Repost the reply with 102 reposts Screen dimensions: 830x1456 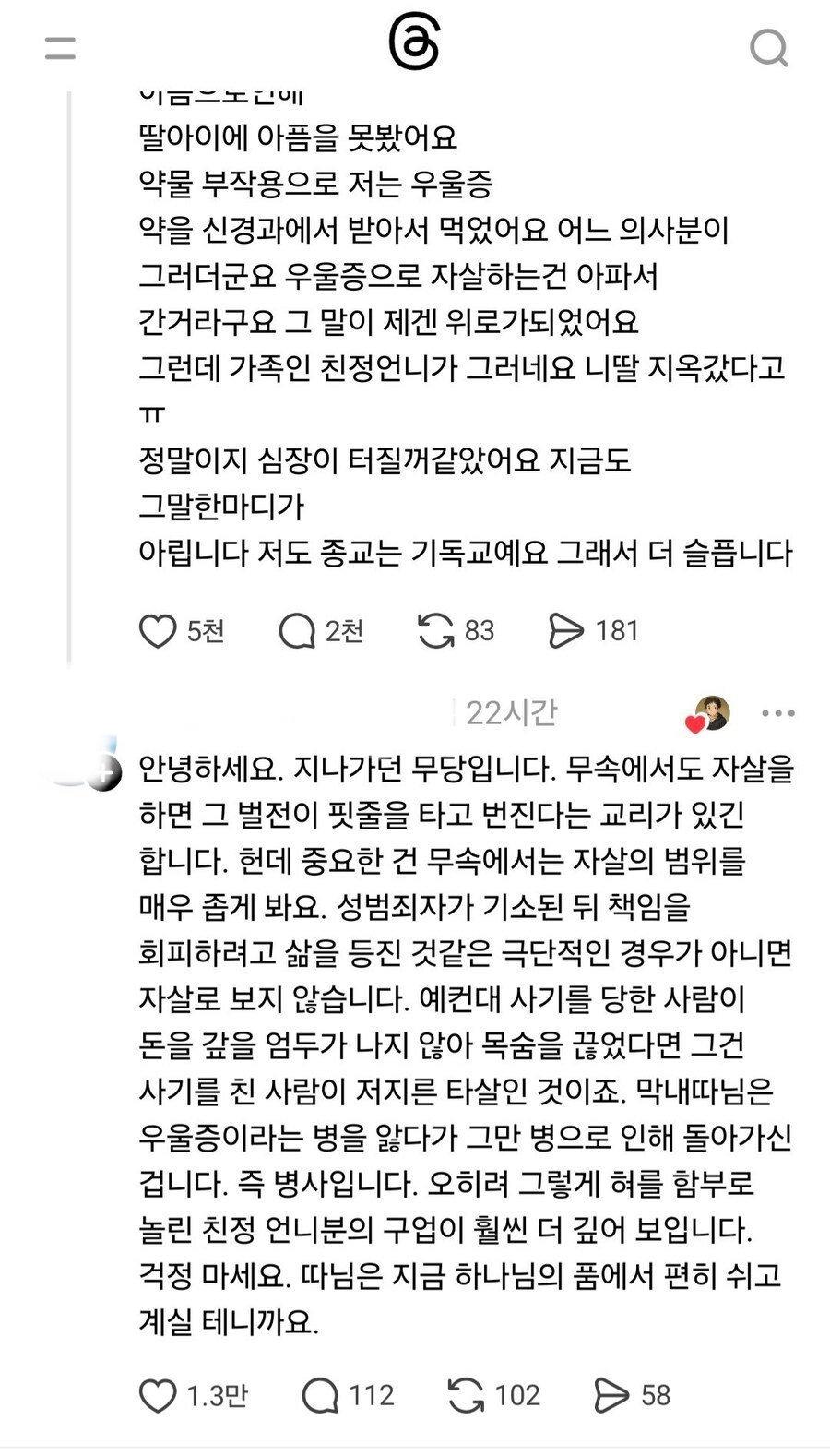(x=466, y=1396)
